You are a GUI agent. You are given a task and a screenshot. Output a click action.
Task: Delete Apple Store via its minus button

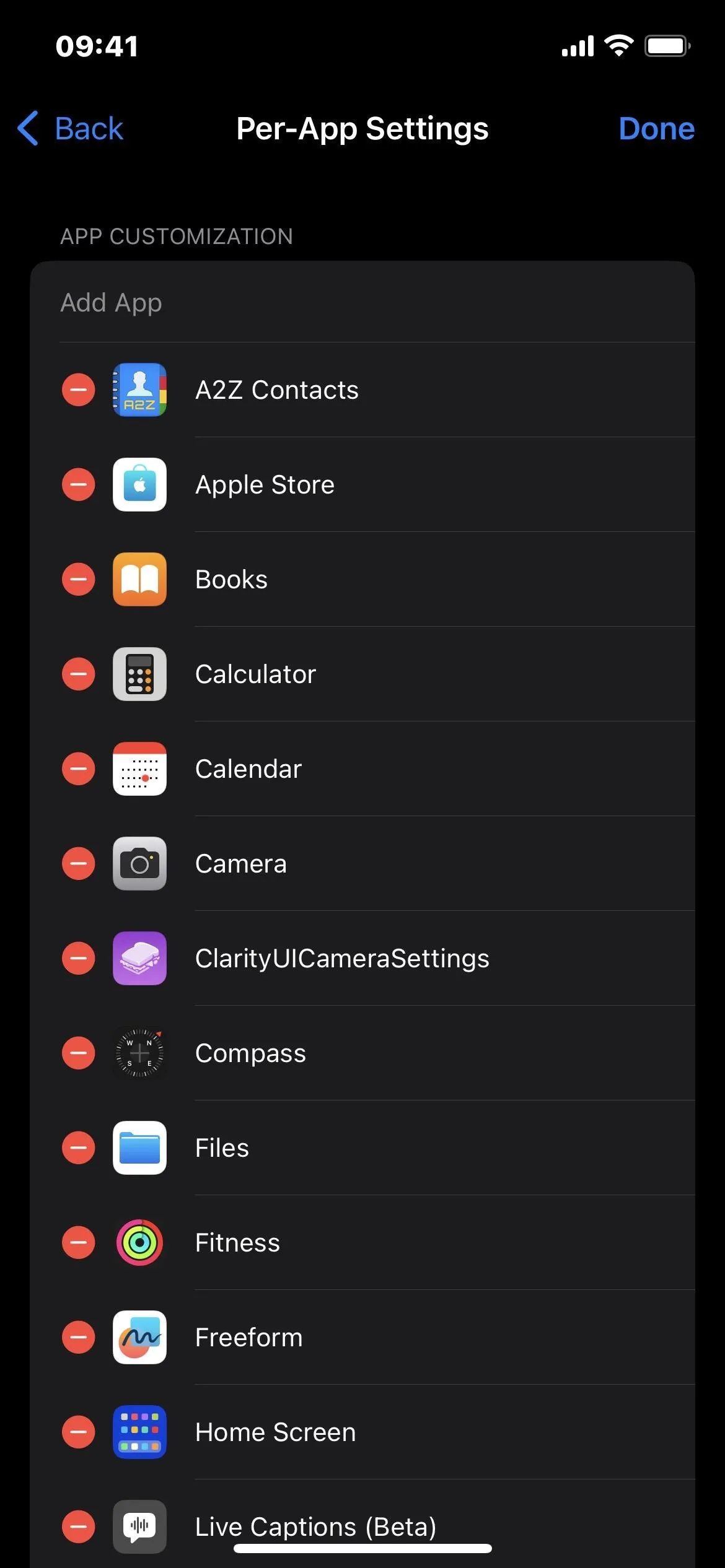pyautogui.click(x=79, y=485)
